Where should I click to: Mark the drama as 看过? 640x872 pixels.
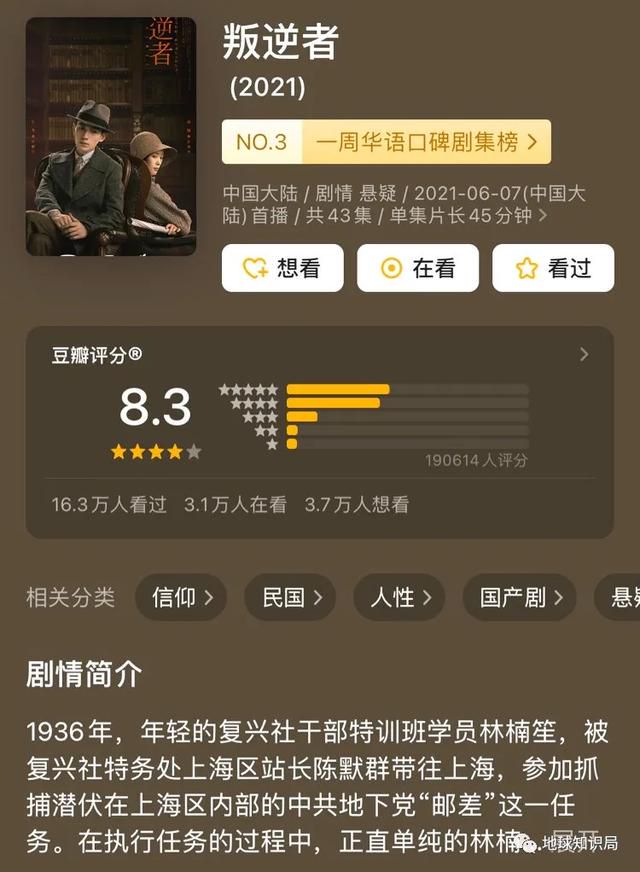(x=553, y=268)
